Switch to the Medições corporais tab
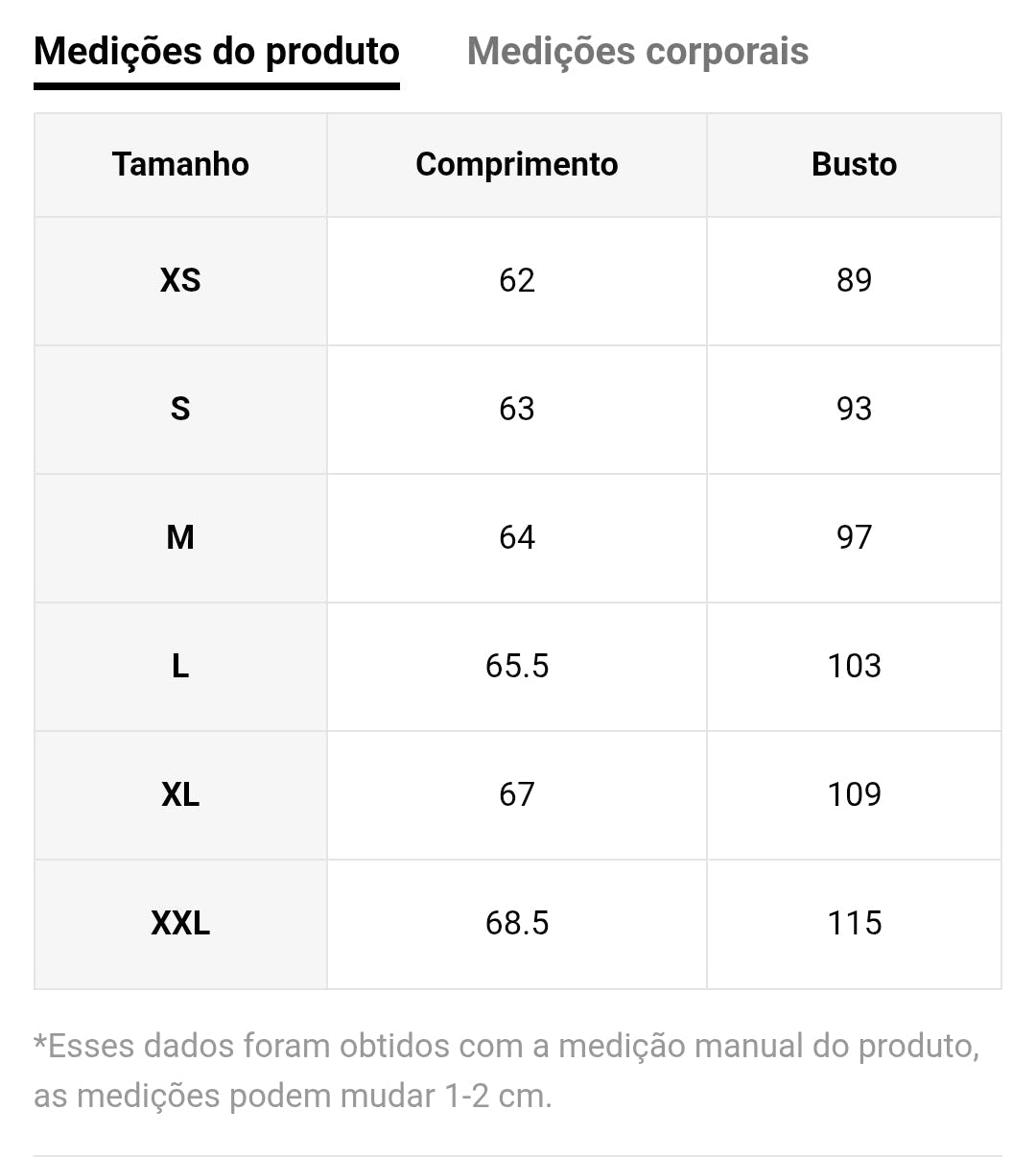Viewport: 1036px width, 1157px height. (x=637, y=52)
